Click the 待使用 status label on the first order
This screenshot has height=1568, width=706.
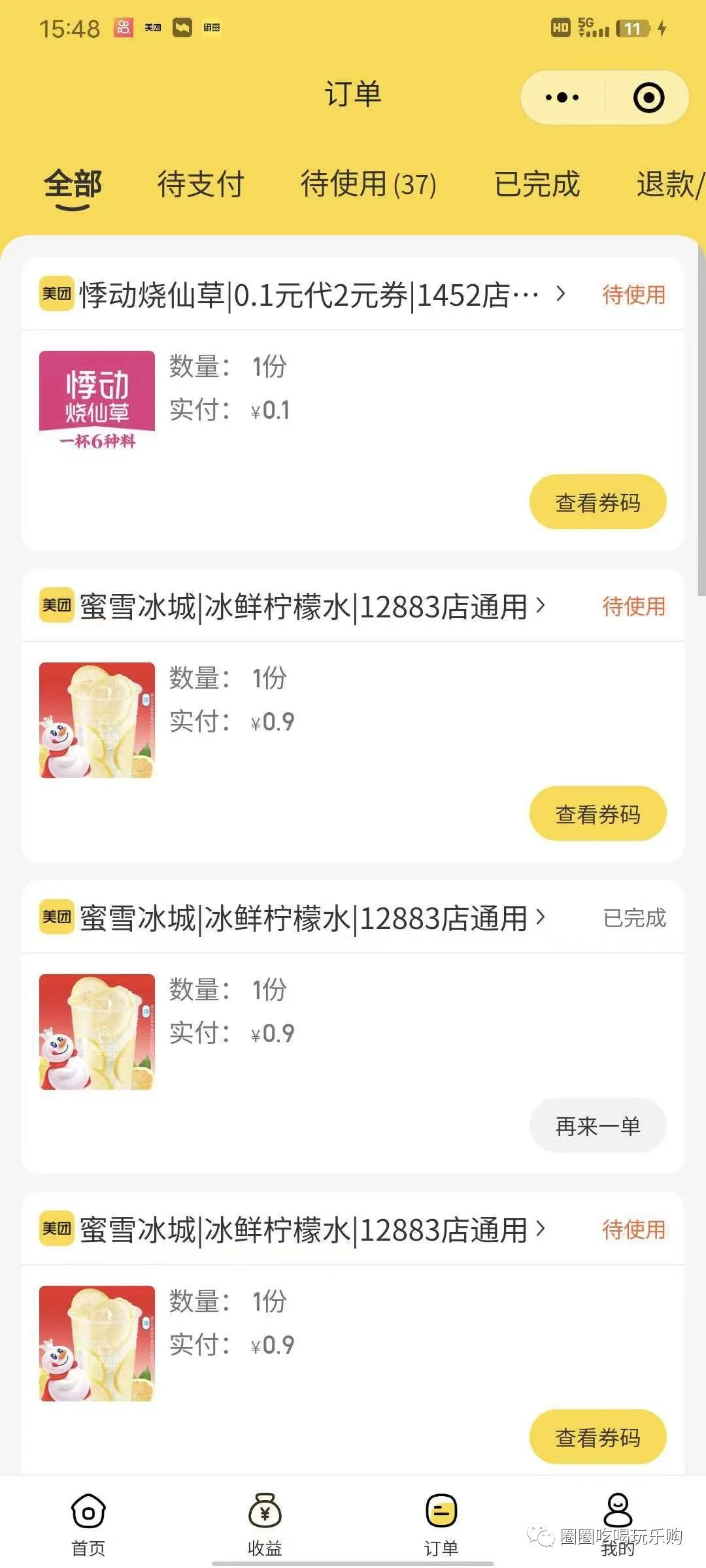(x=633, y=295)
